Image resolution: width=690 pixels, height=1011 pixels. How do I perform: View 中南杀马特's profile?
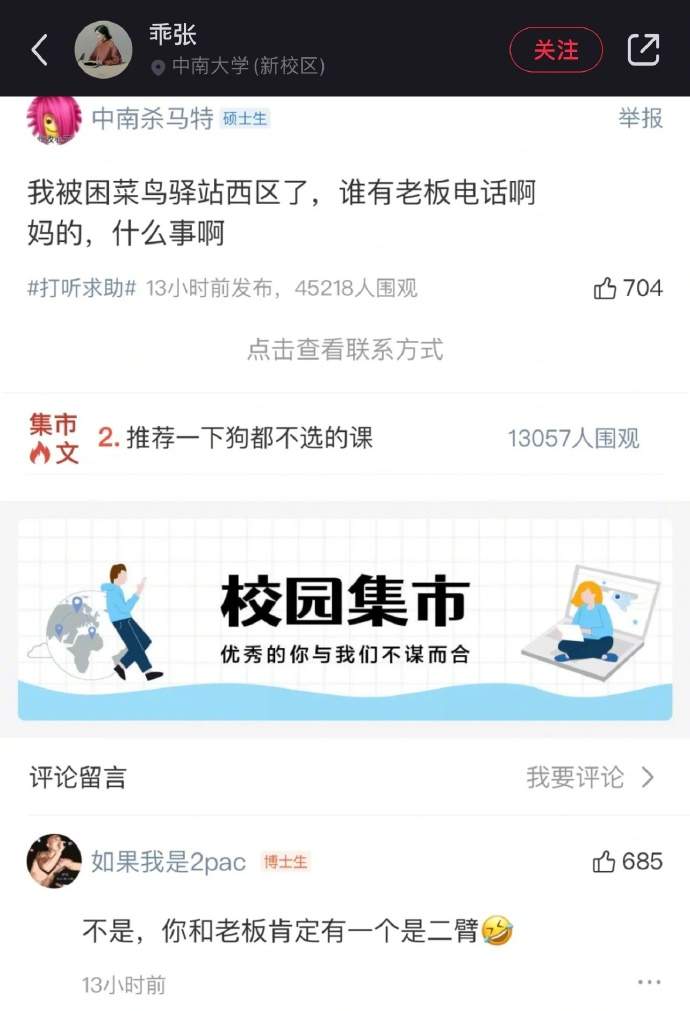coord(152,118)
